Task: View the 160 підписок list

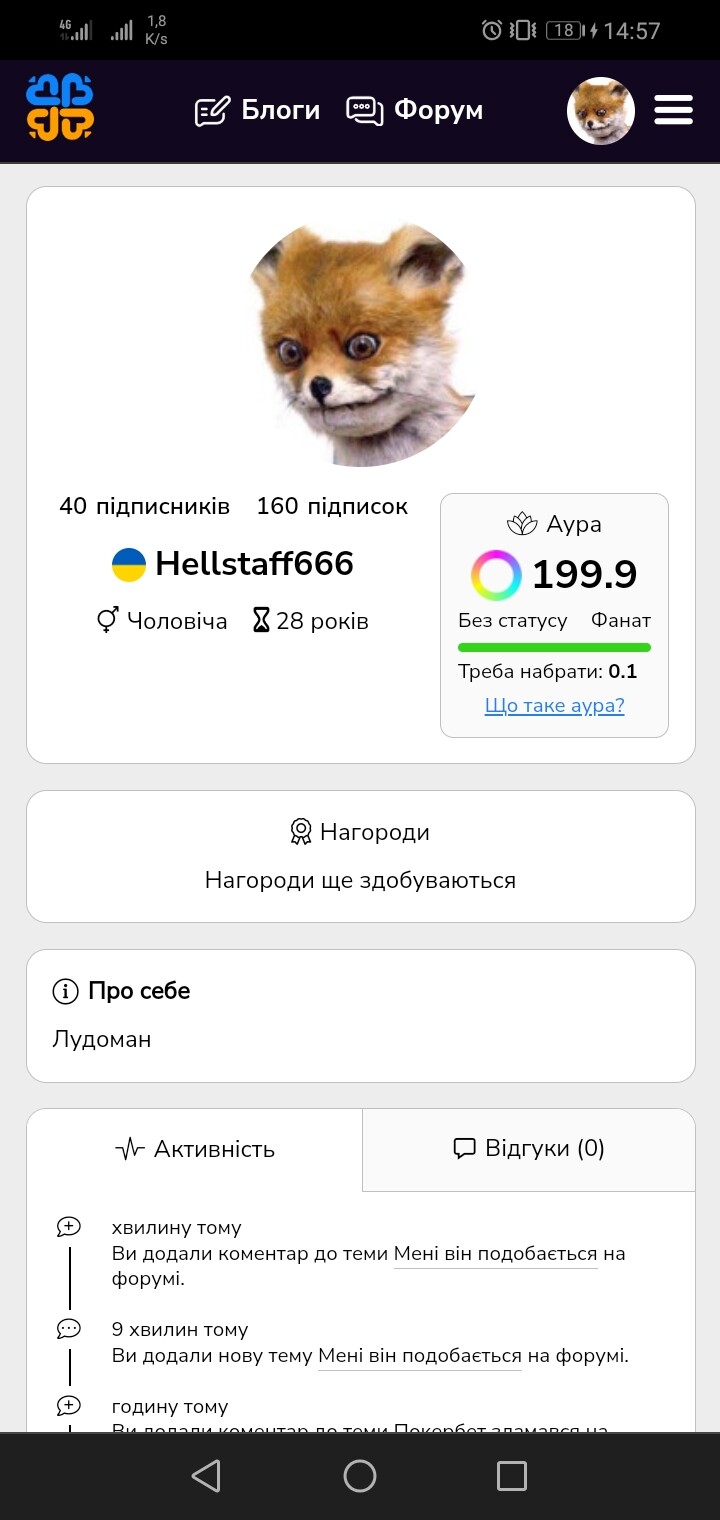Action: tap(332, 506)
